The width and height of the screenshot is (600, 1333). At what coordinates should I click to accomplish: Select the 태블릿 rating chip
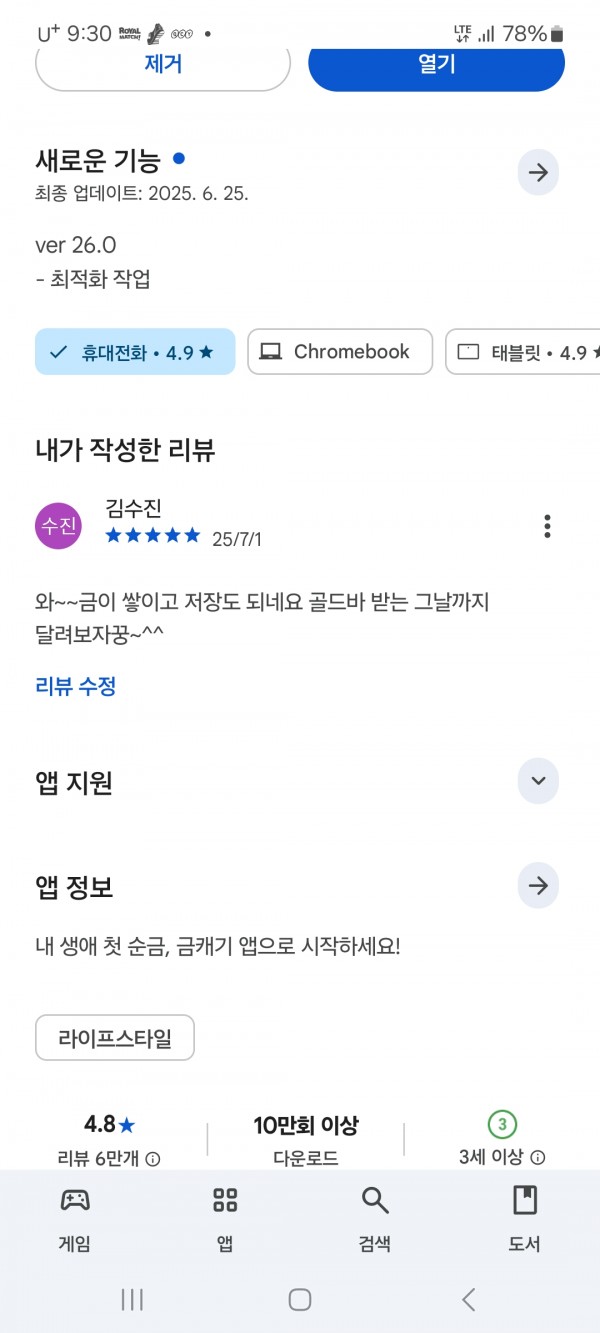pos(522,352)
